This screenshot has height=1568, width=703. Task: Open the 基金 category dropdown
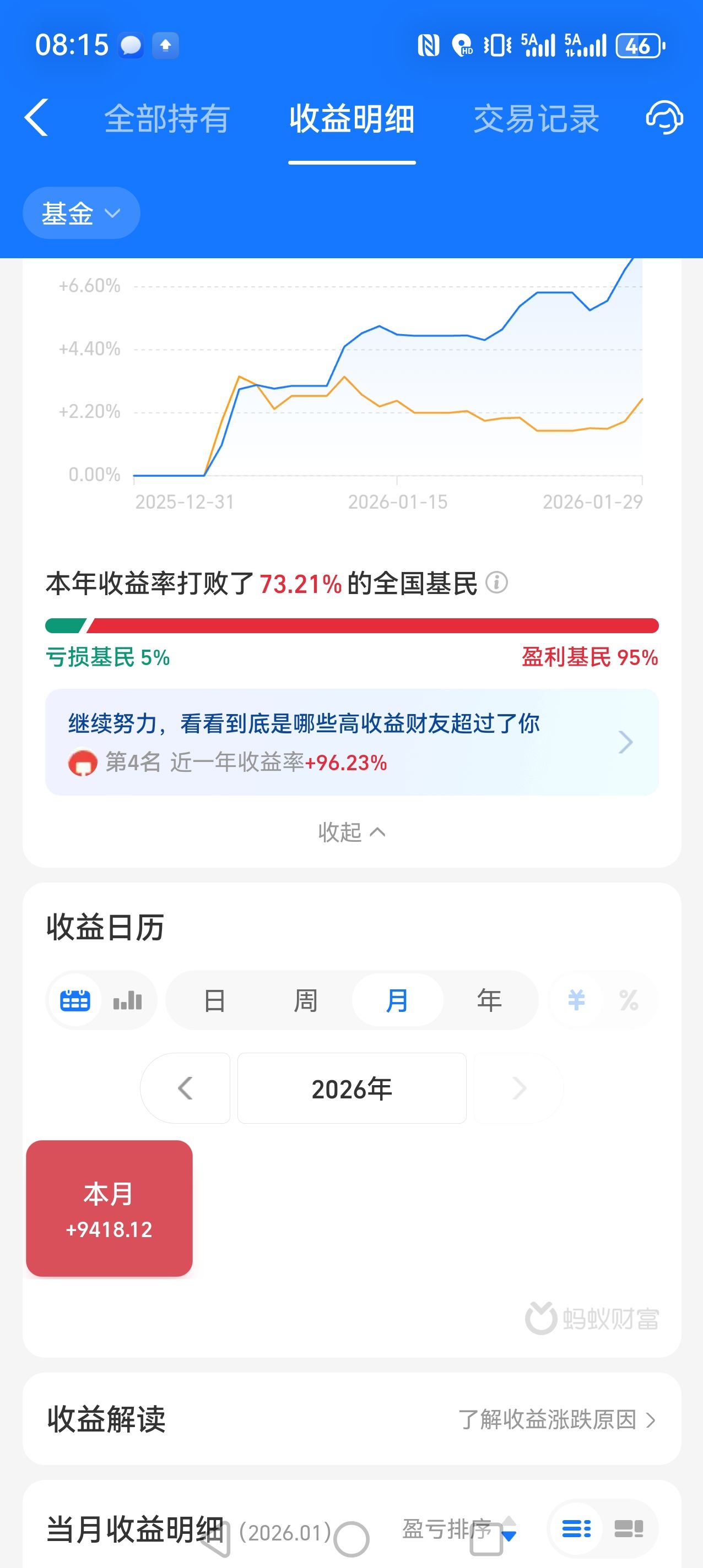coord(81,213)
